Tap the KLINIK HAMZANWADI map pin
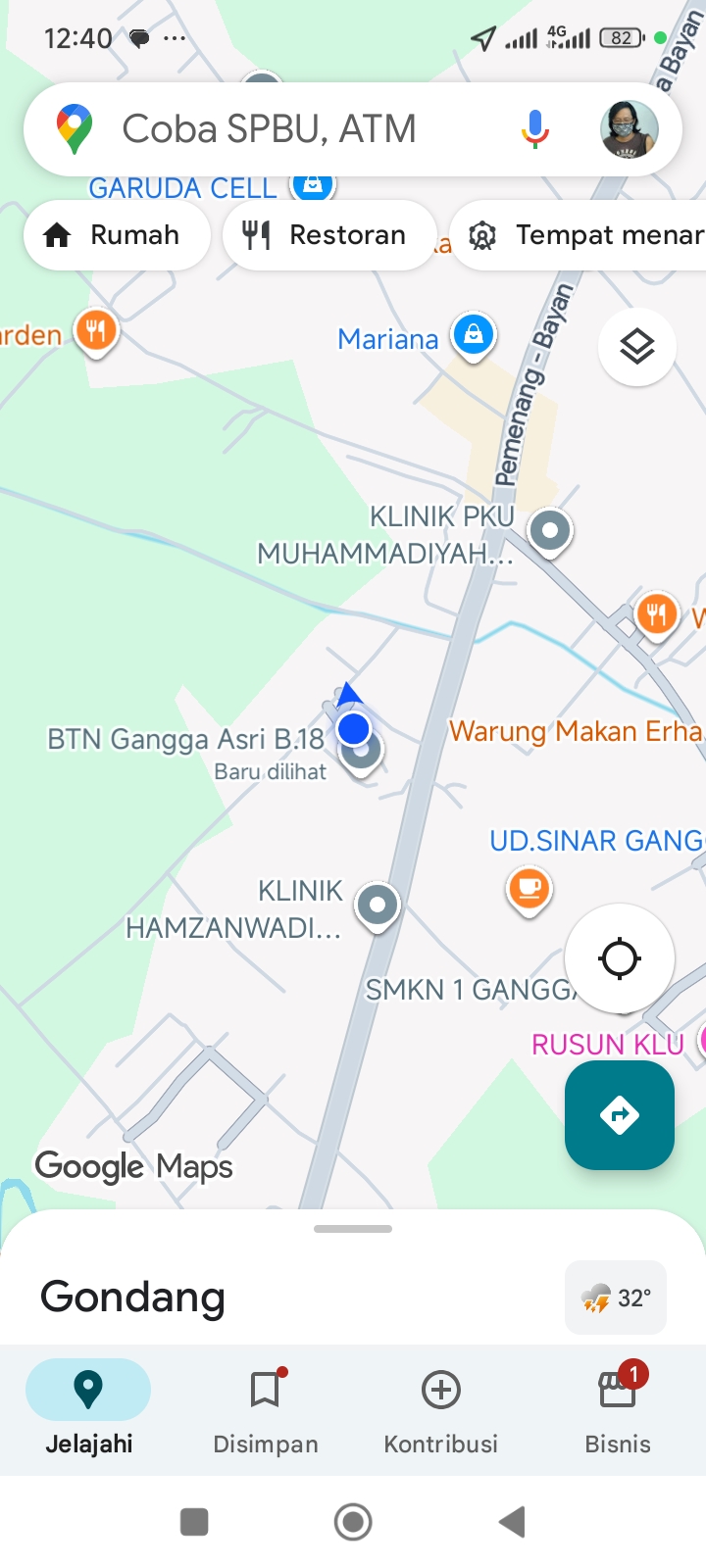706x1568 pixels. tap(377, 906)
